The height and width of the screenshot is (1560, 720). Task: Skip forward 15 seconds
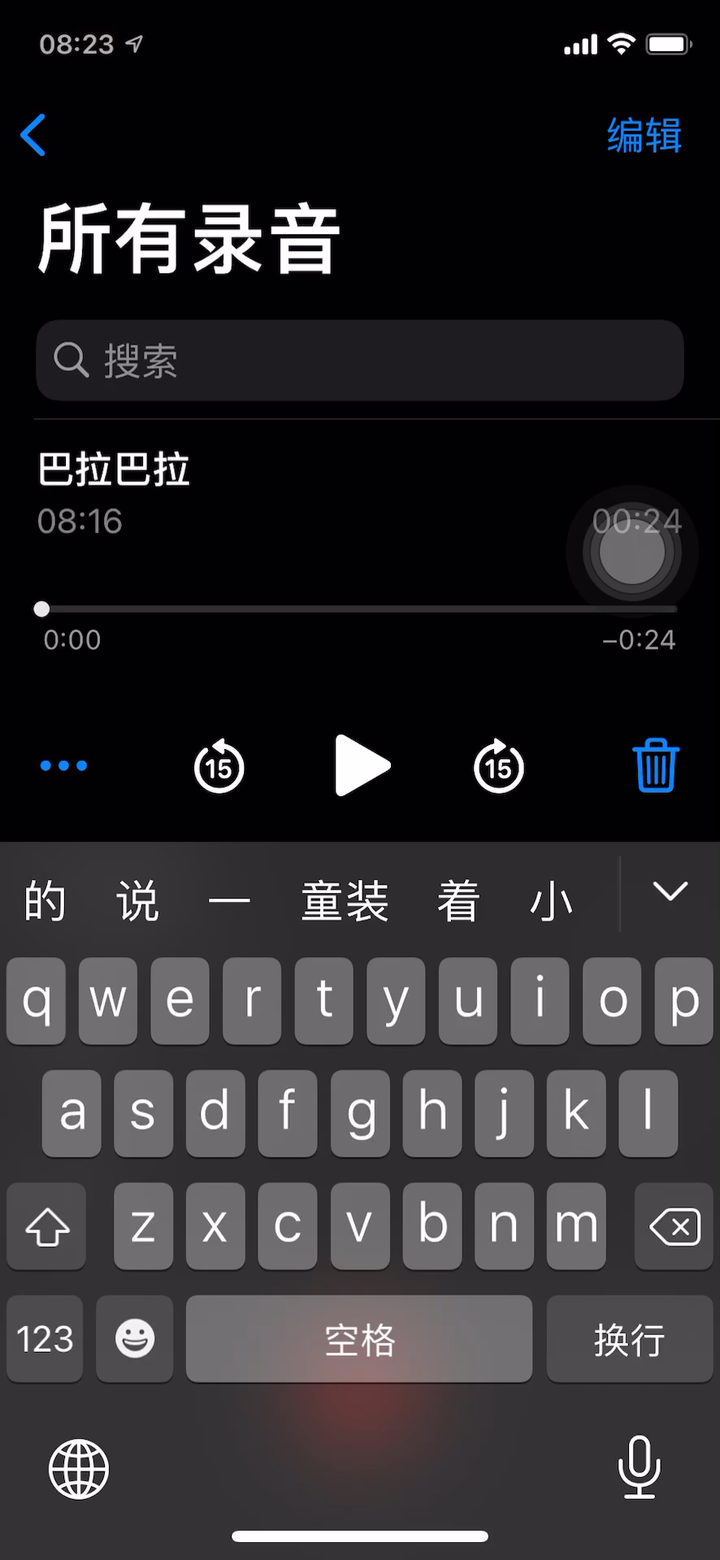pyautogui.click(x=499, y=766)
